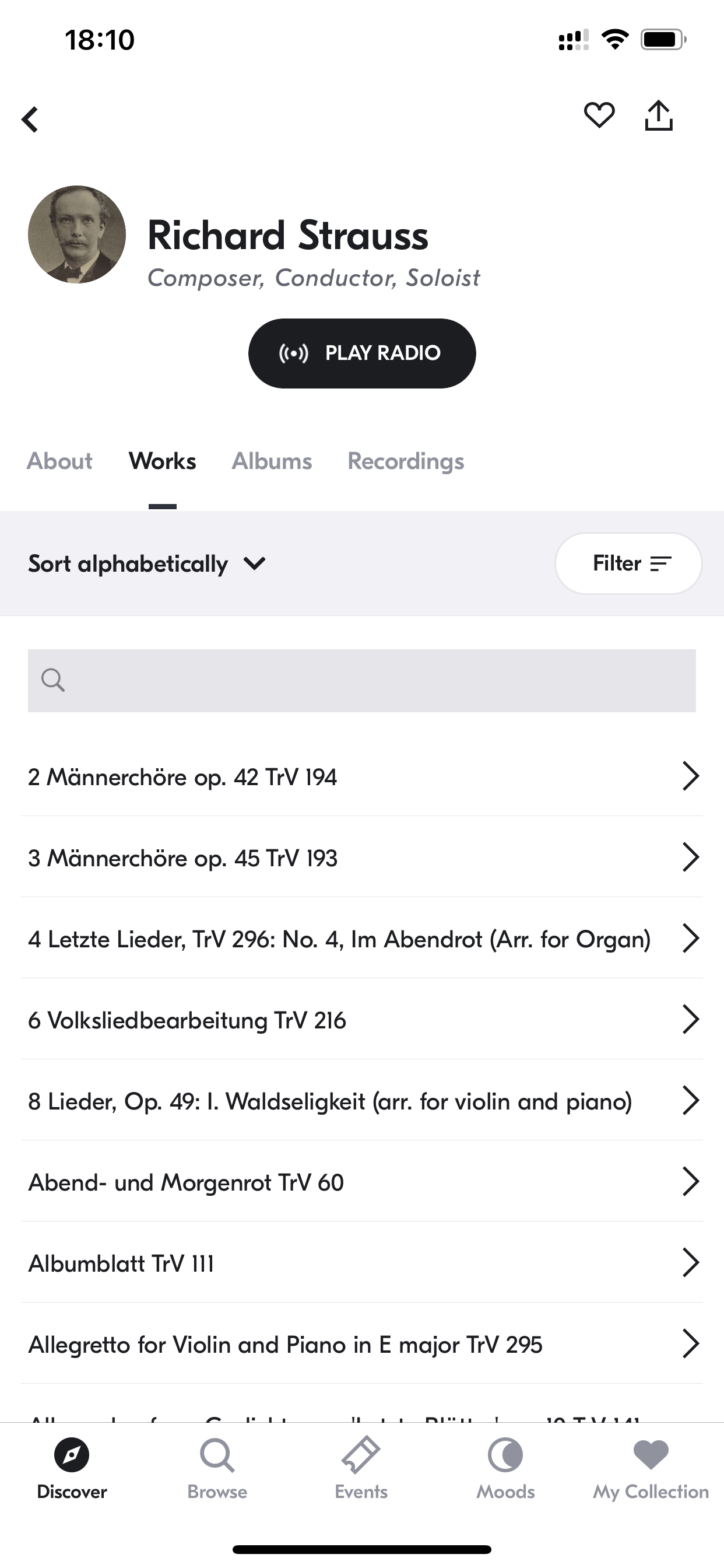This screenshot has height=1568, width=724.
Task: Open Abend- und Morgenrot TrV 60
Action: click(x=362, y=1181)
